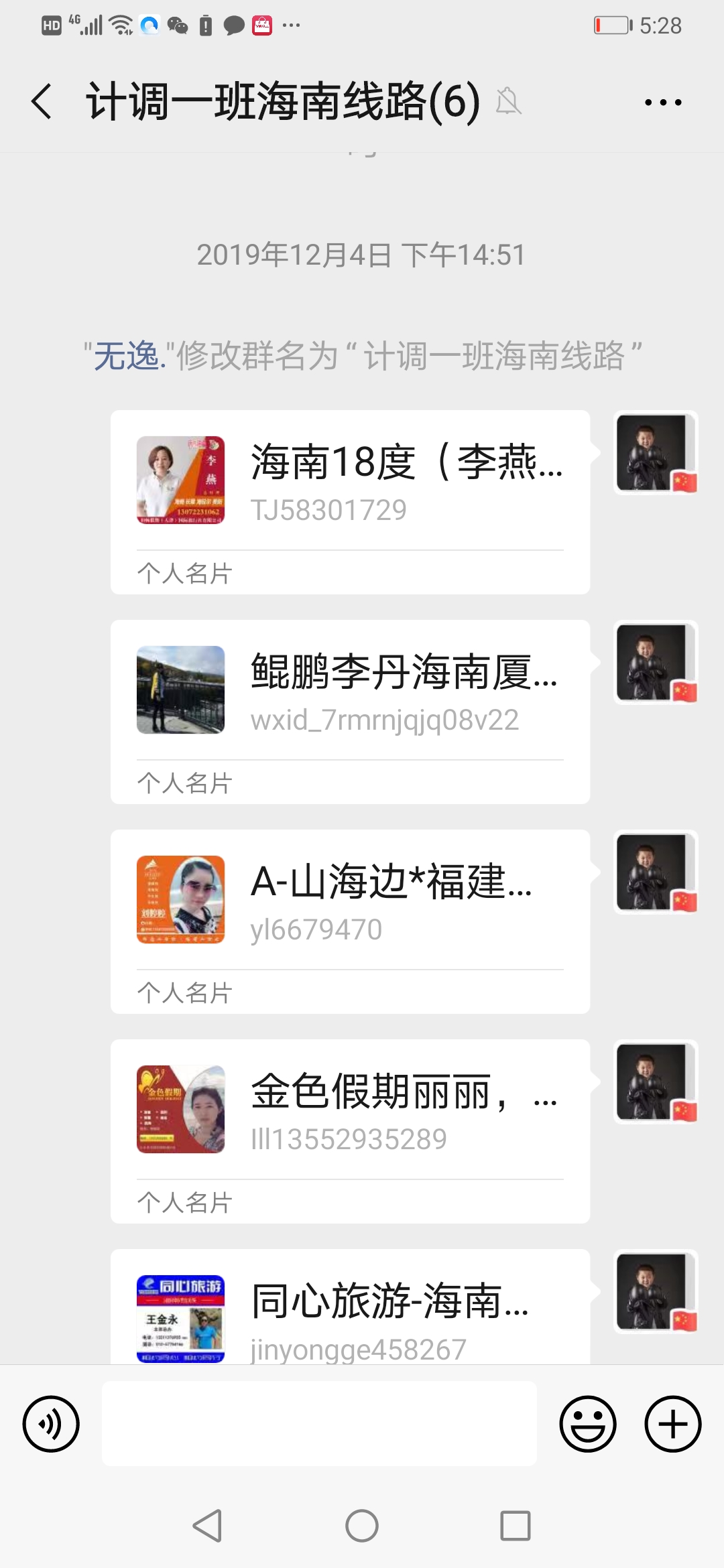Open sender avatar beside 海南18度 card
The width and height of the screenshot is (724, 1568).
[x=656, y=452]
